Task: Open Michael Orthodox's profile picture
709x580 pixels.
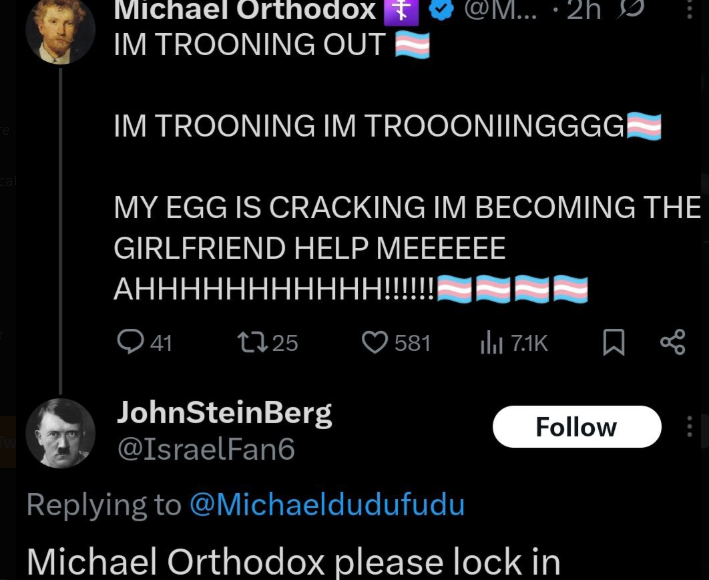Action: click(x=61, y=31)
